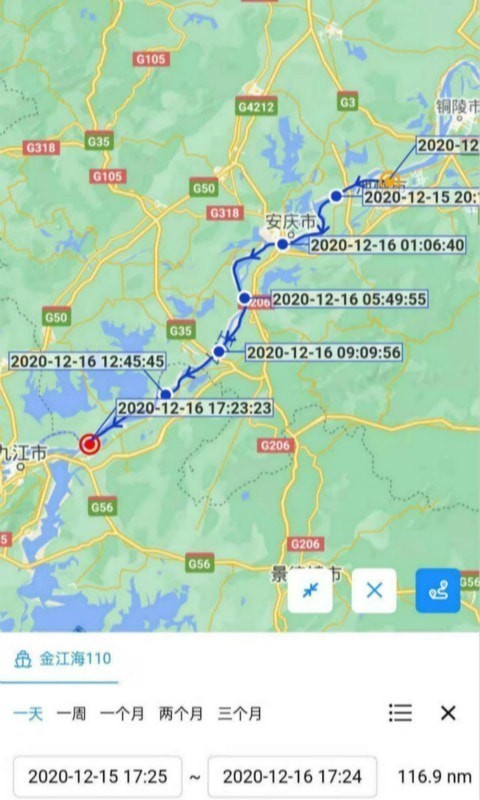Choose the 三个月 time range

point(240,713)
